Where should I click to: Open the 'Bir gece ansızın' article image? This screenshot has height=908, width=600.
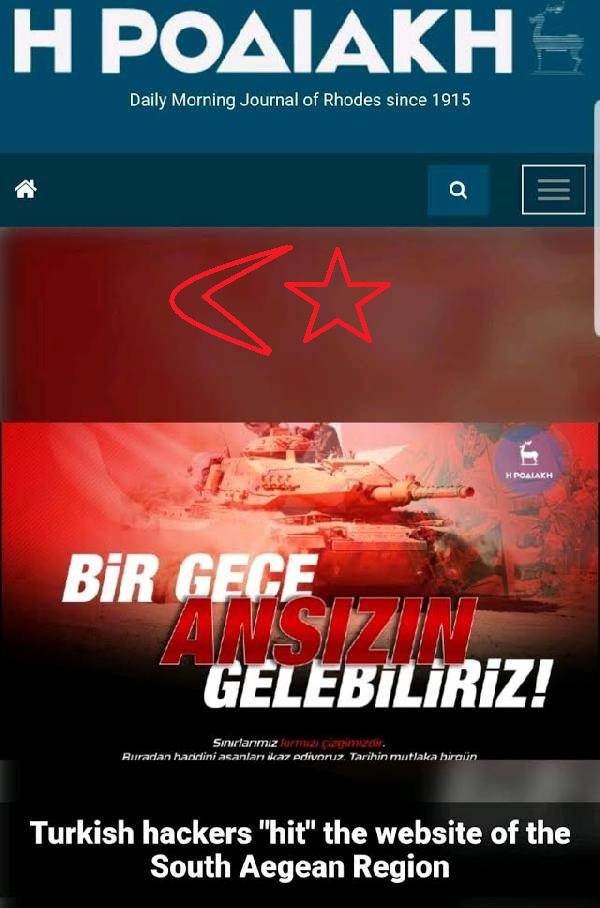click(300, 590)
